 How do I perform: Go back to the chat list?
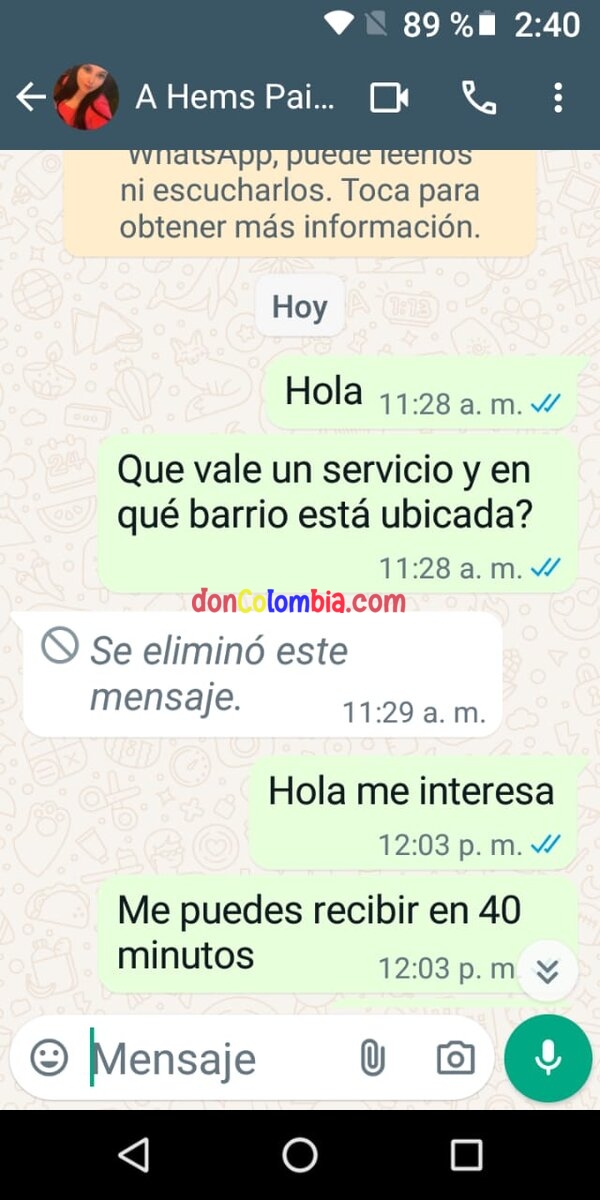tap(30, 97)
